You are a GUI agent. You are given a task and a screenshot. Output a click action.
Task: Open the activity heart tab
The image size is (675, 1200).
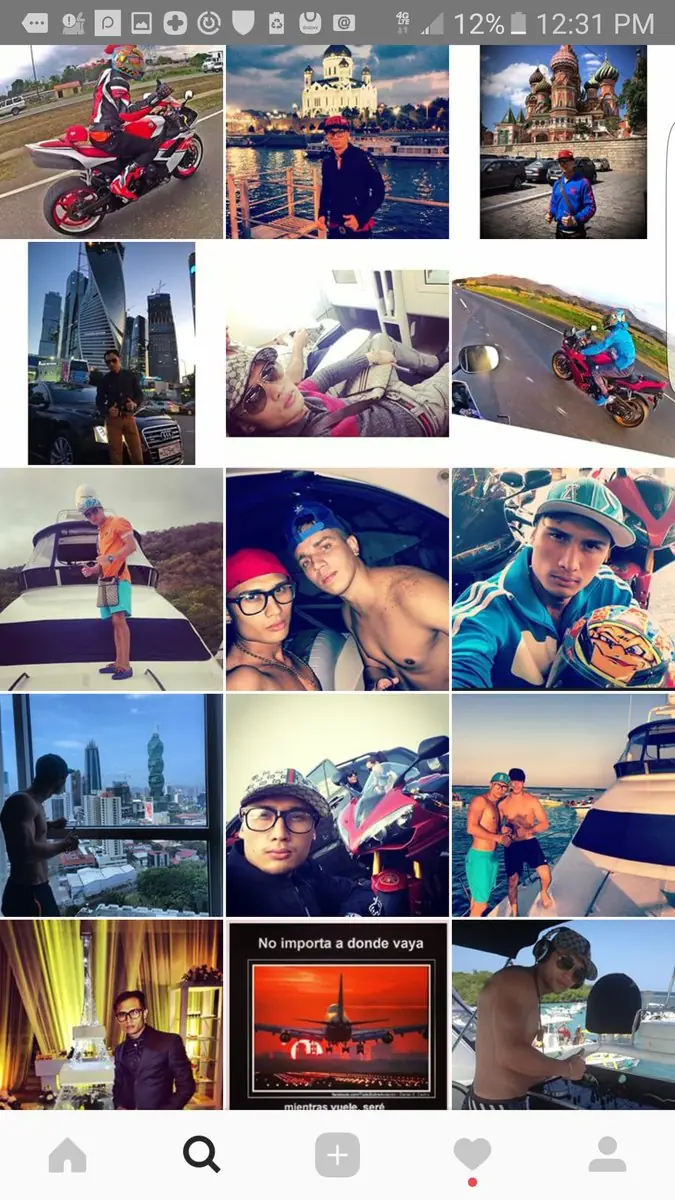point(472,1155)
